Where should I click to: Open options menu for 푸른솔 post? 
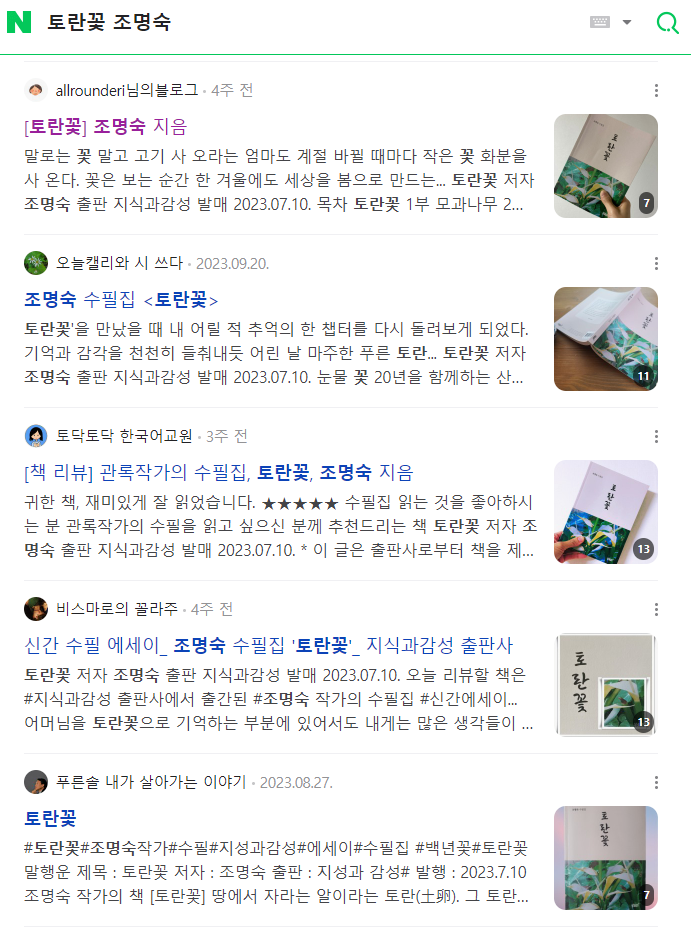656,783
